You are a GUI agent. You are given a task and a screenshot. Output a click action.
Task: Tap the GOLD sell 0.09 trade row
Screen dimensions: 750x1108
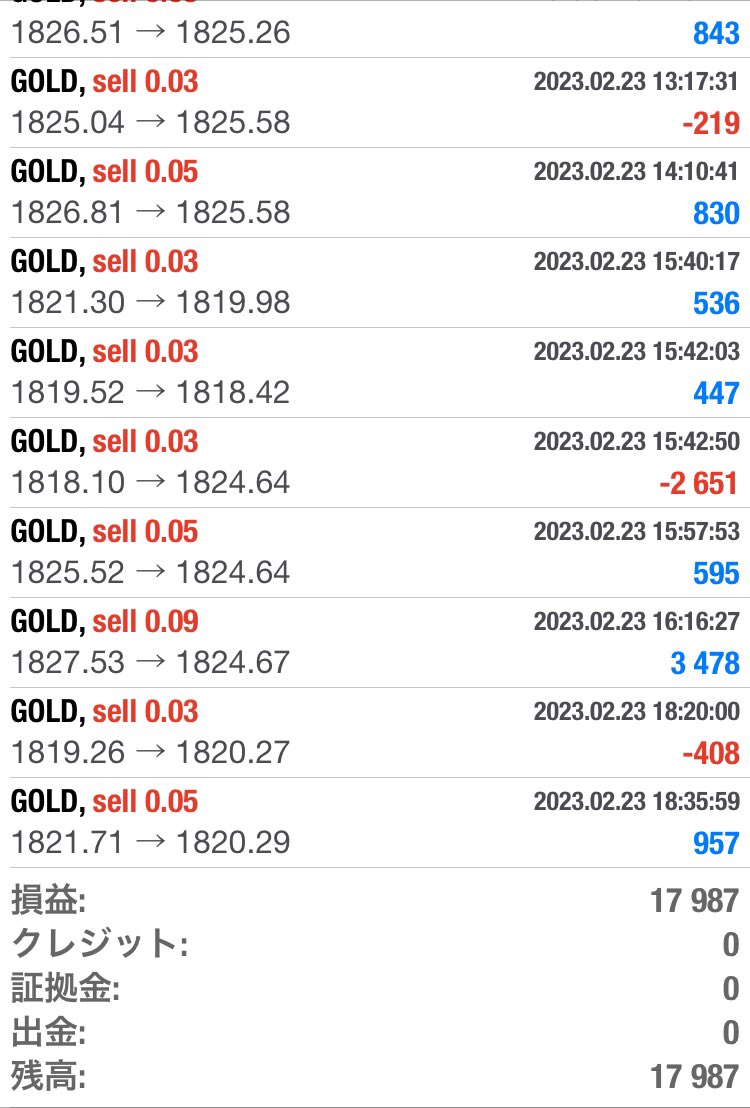point(375,642)
